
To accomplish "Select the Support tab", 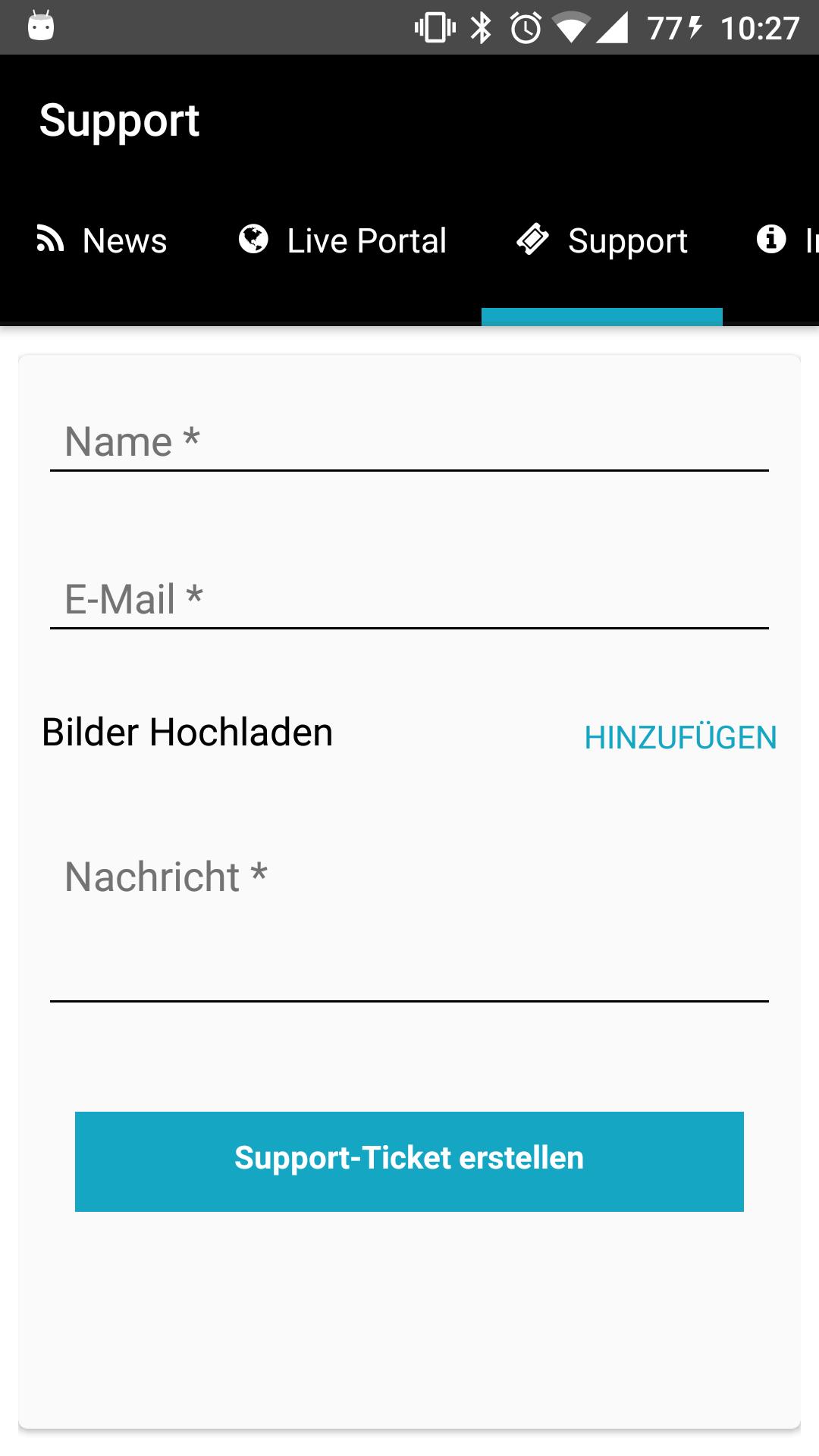I will coord(602,241).
